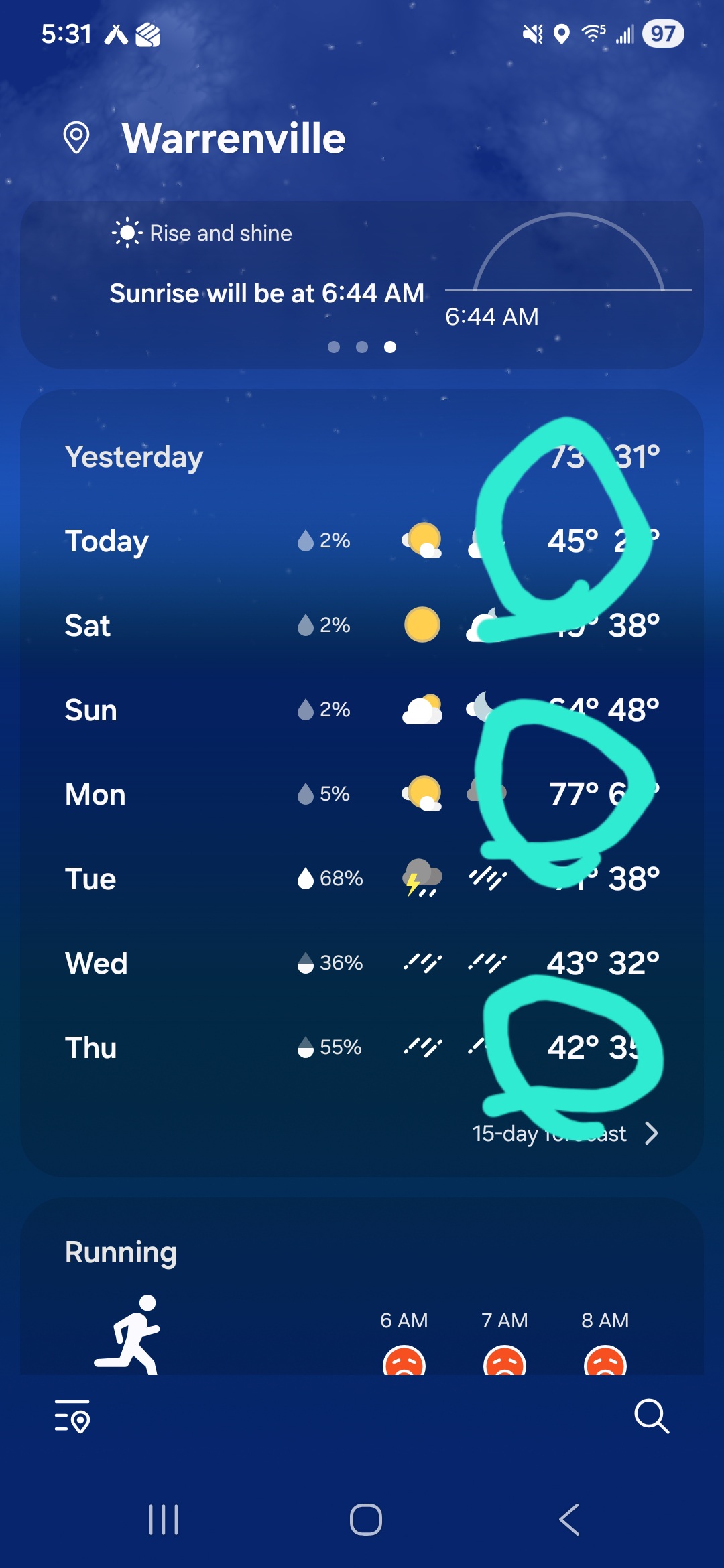Open Wed forecast details
Viewport: 724px width, 1568px height.
362,963
